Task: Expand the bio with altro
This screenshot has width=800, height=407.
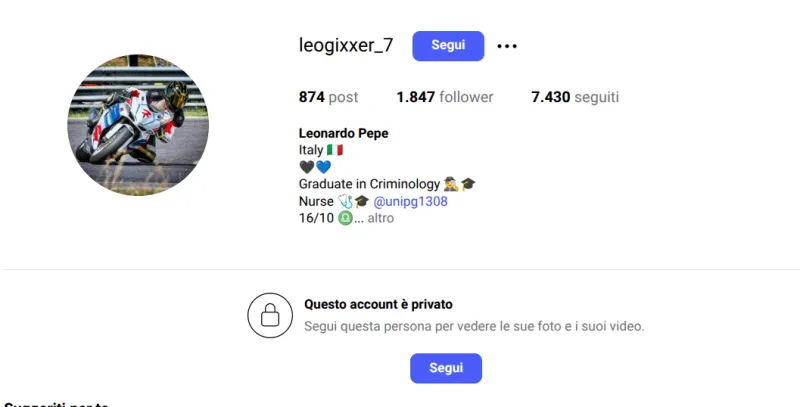Action: coord(380,218)
